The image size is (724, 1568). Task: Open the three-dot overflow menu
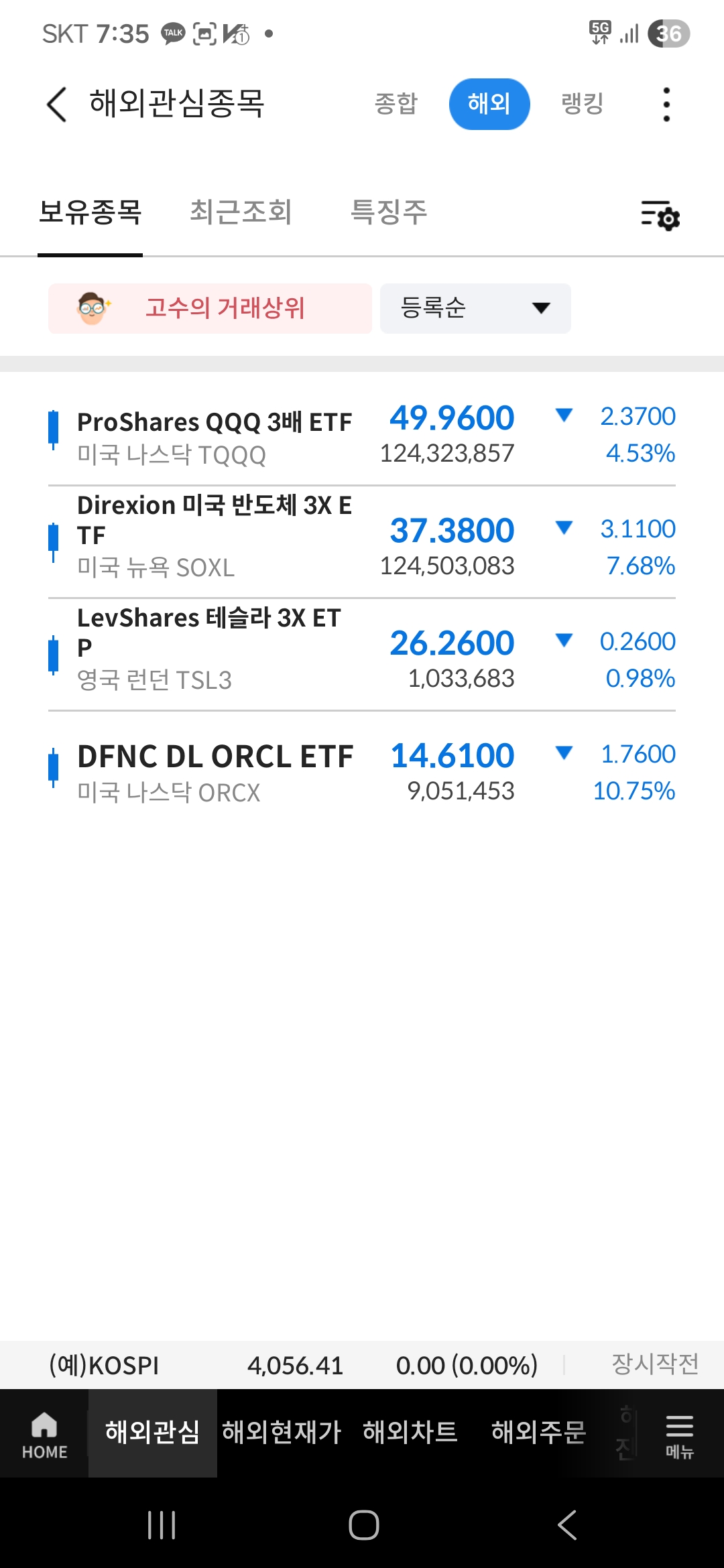(666, 105)
